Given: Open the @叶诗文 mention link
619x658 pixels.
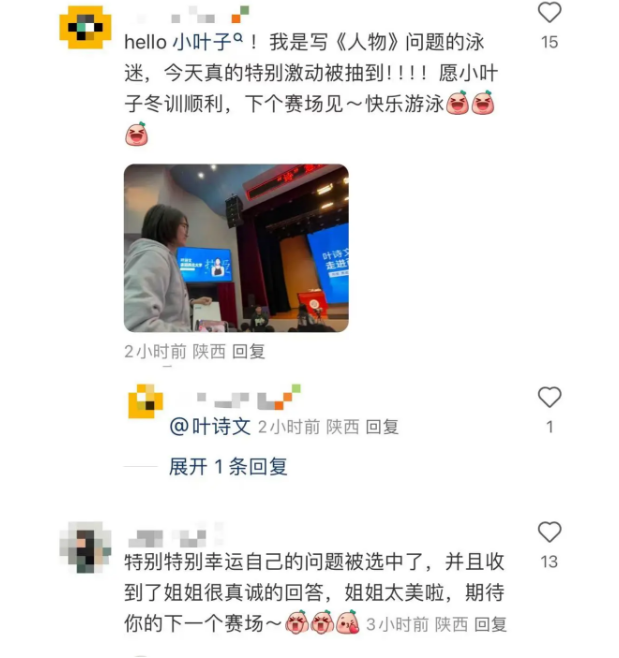Looking at the screenshot, I should pyautogui.click(x=210, y=427).
